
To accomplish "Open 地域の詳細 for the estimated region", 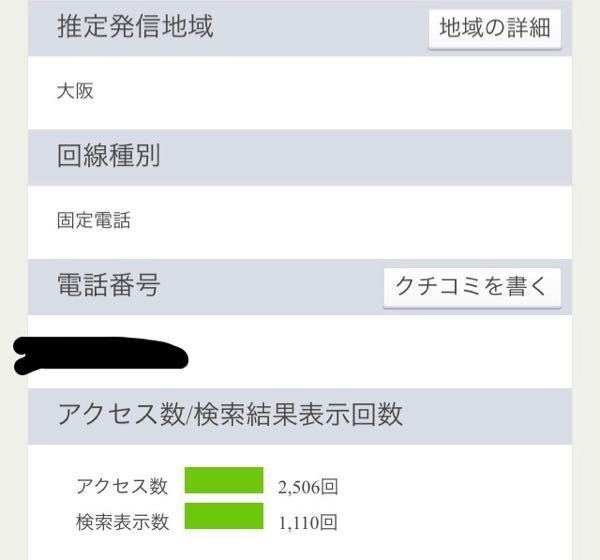I will [x=495, y=28].
